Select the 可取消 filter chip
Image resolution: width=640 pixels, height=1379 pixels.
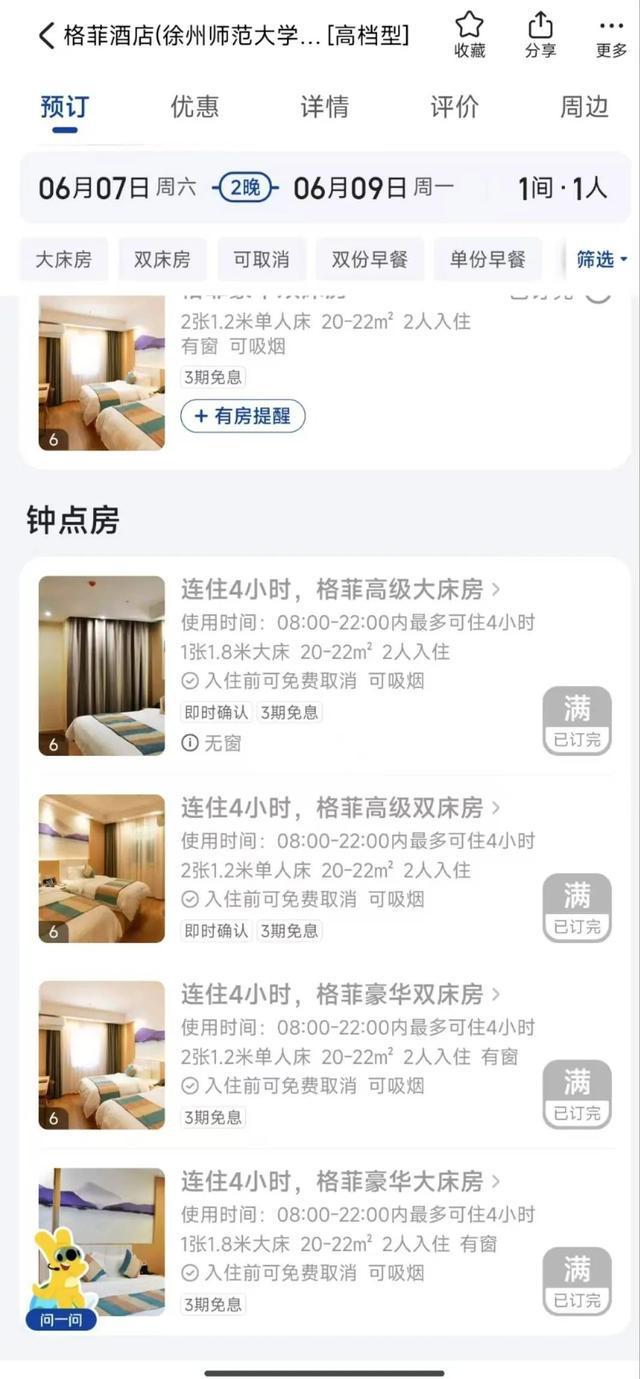click(261, 260)
